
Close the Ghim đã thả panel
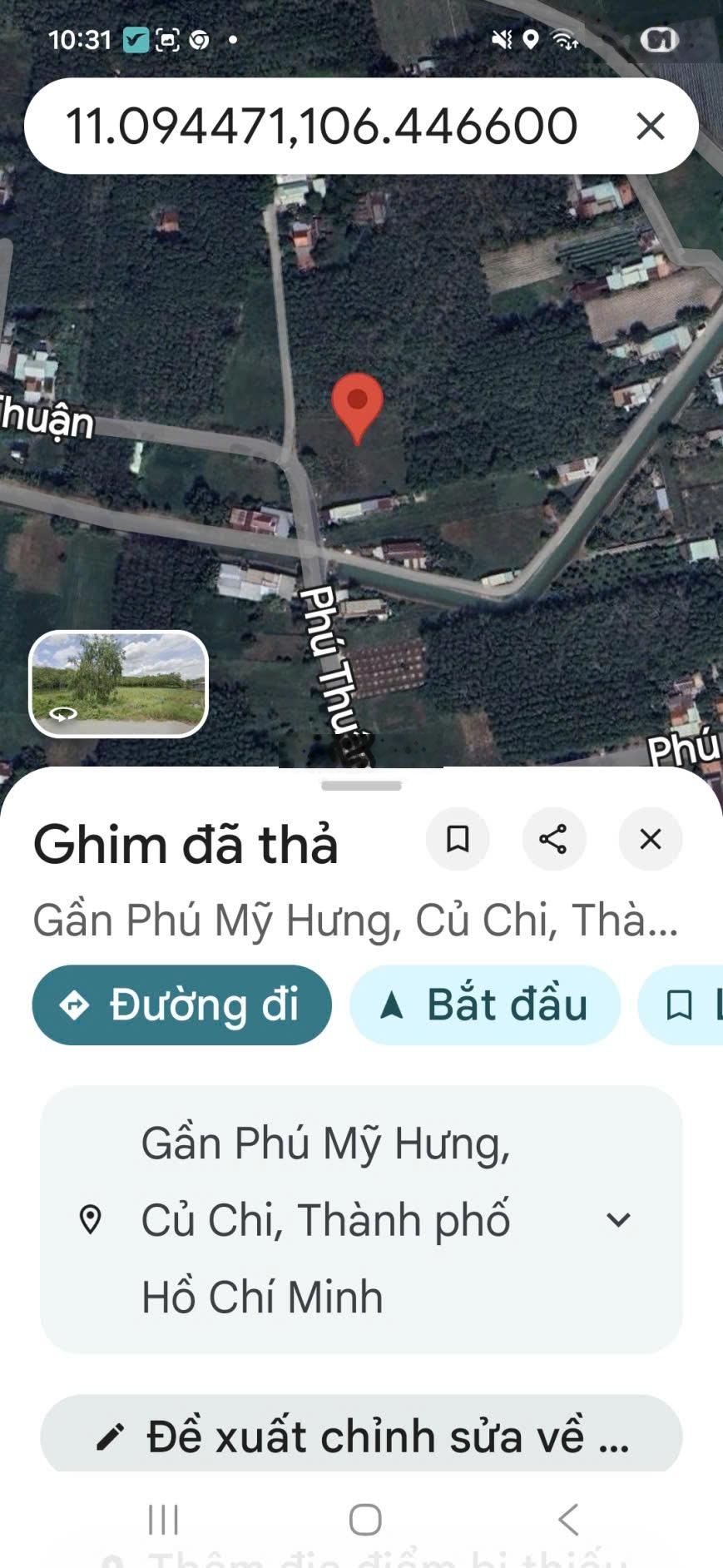(650, 840)
